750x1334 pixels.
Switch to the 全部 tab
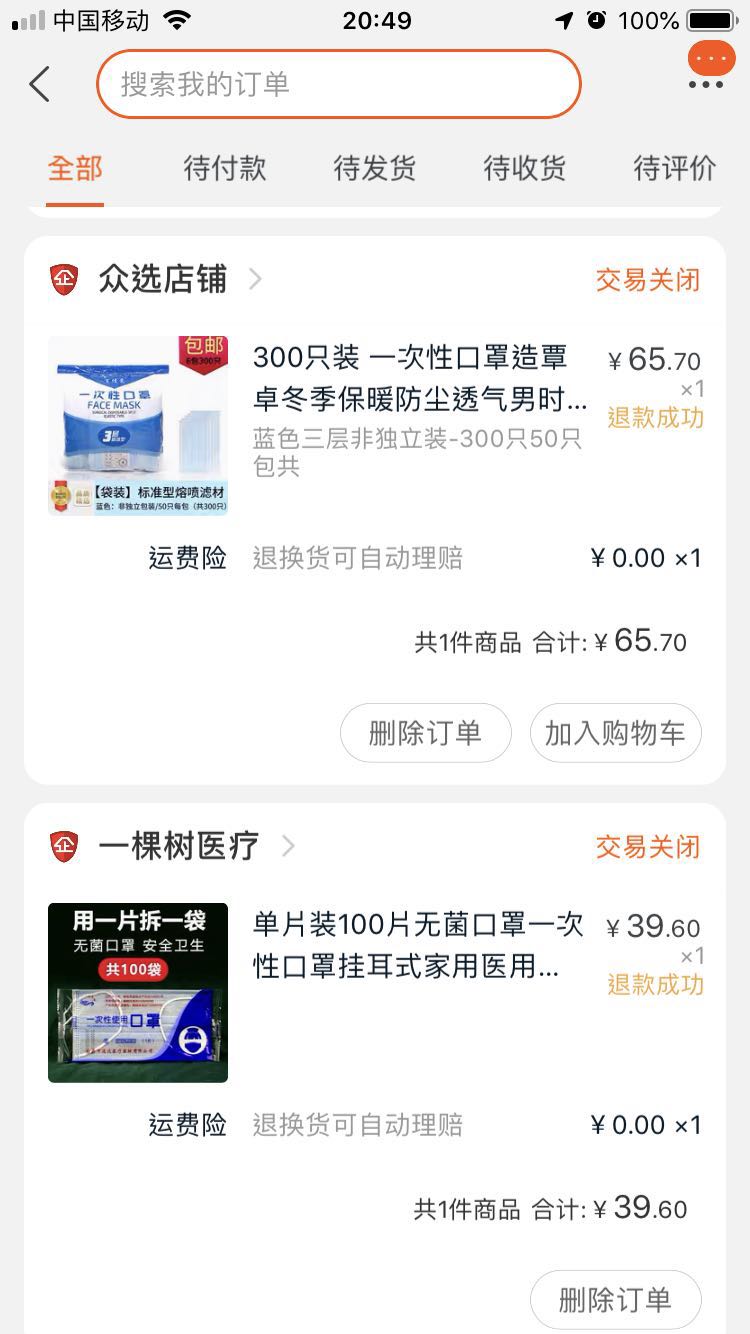click(75, 168)
